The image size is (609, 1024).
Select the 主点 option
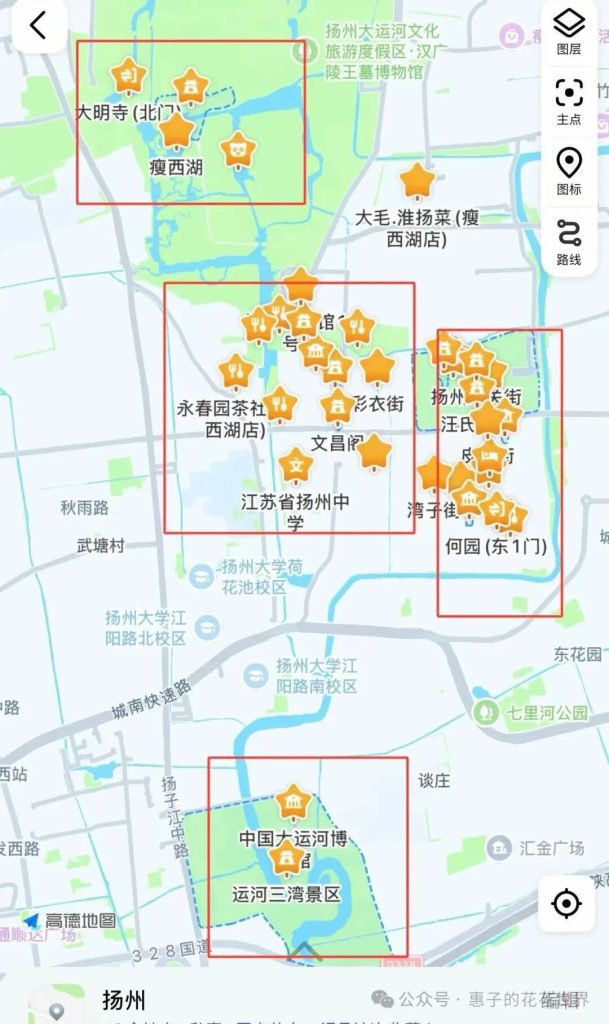point(568,102)
